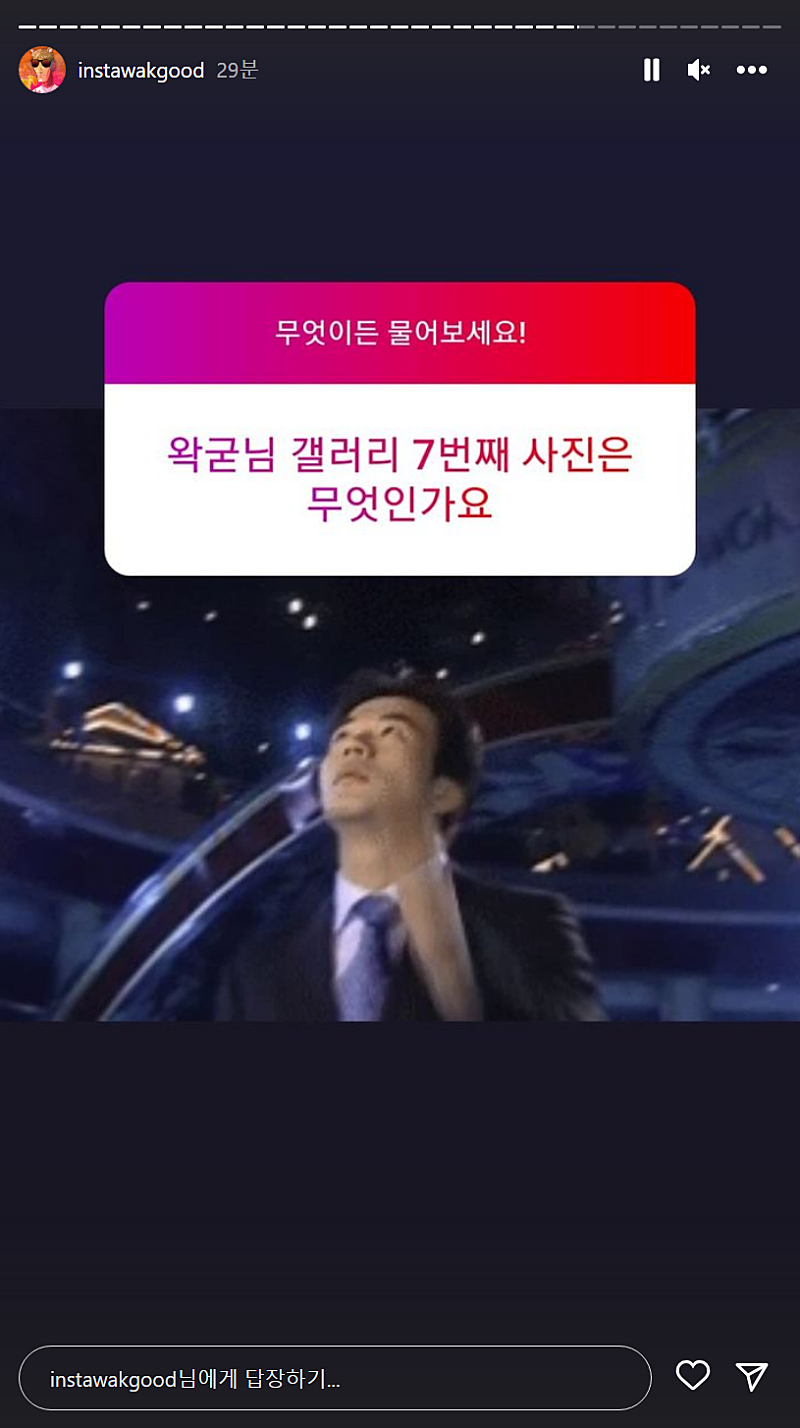This screenshot has width=800, height=1428.
Task: Pause the story playback
Action: click(x=651, y=70)
